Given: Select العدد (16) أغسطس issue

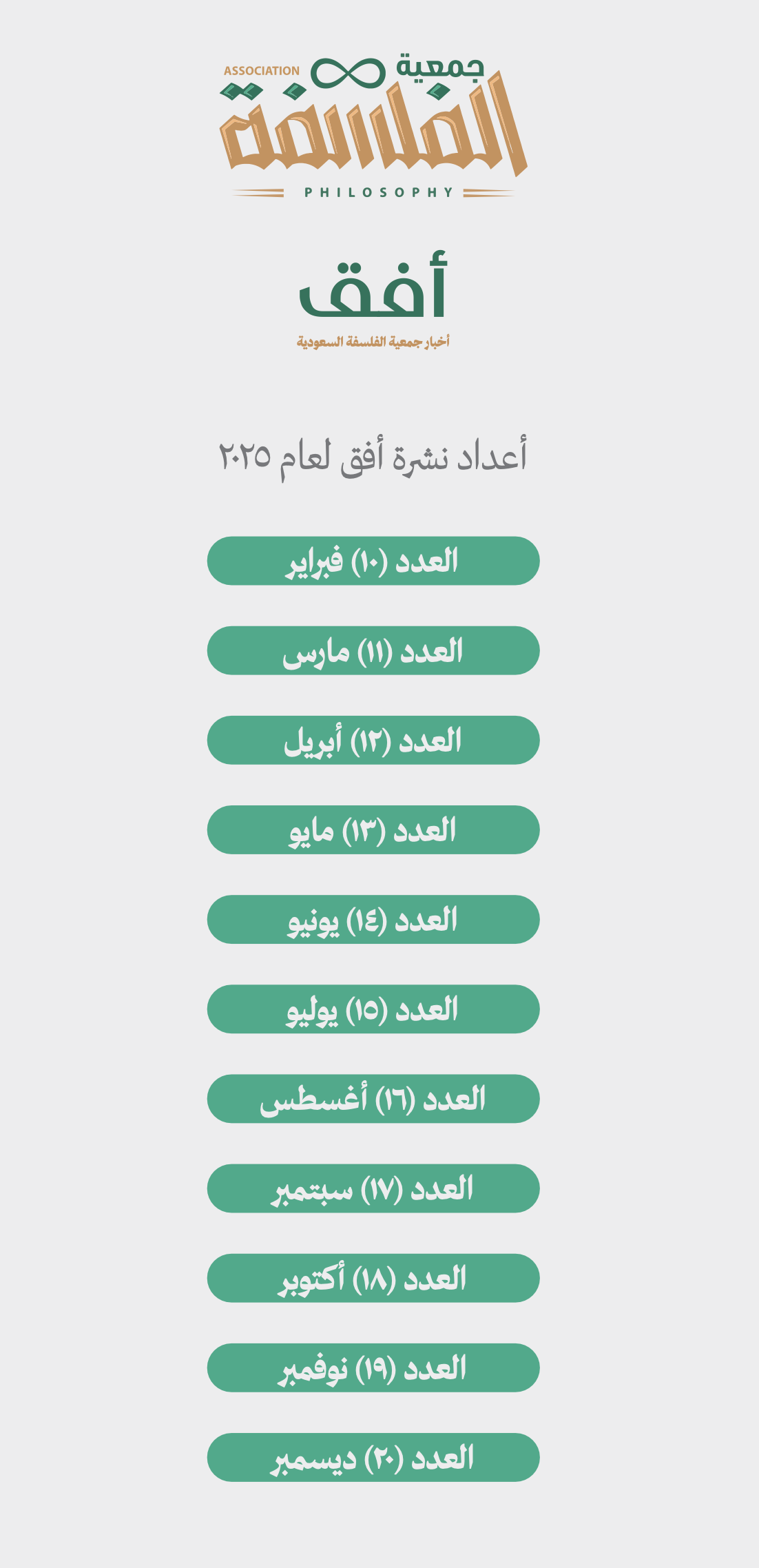Looking at the screenshot, I should (x=373, y=1099).
